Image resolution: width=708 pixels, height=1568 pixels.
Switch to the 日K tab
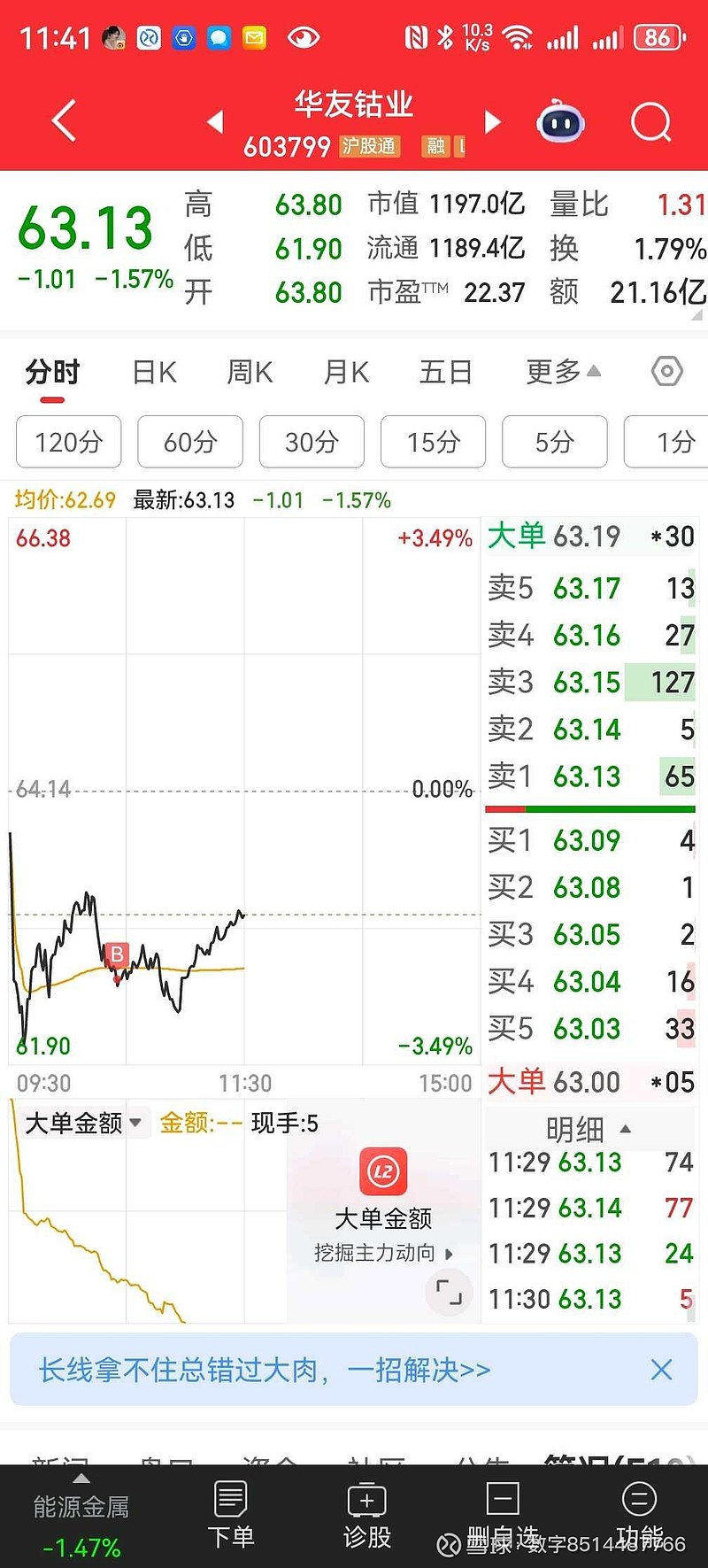point(153,373)
